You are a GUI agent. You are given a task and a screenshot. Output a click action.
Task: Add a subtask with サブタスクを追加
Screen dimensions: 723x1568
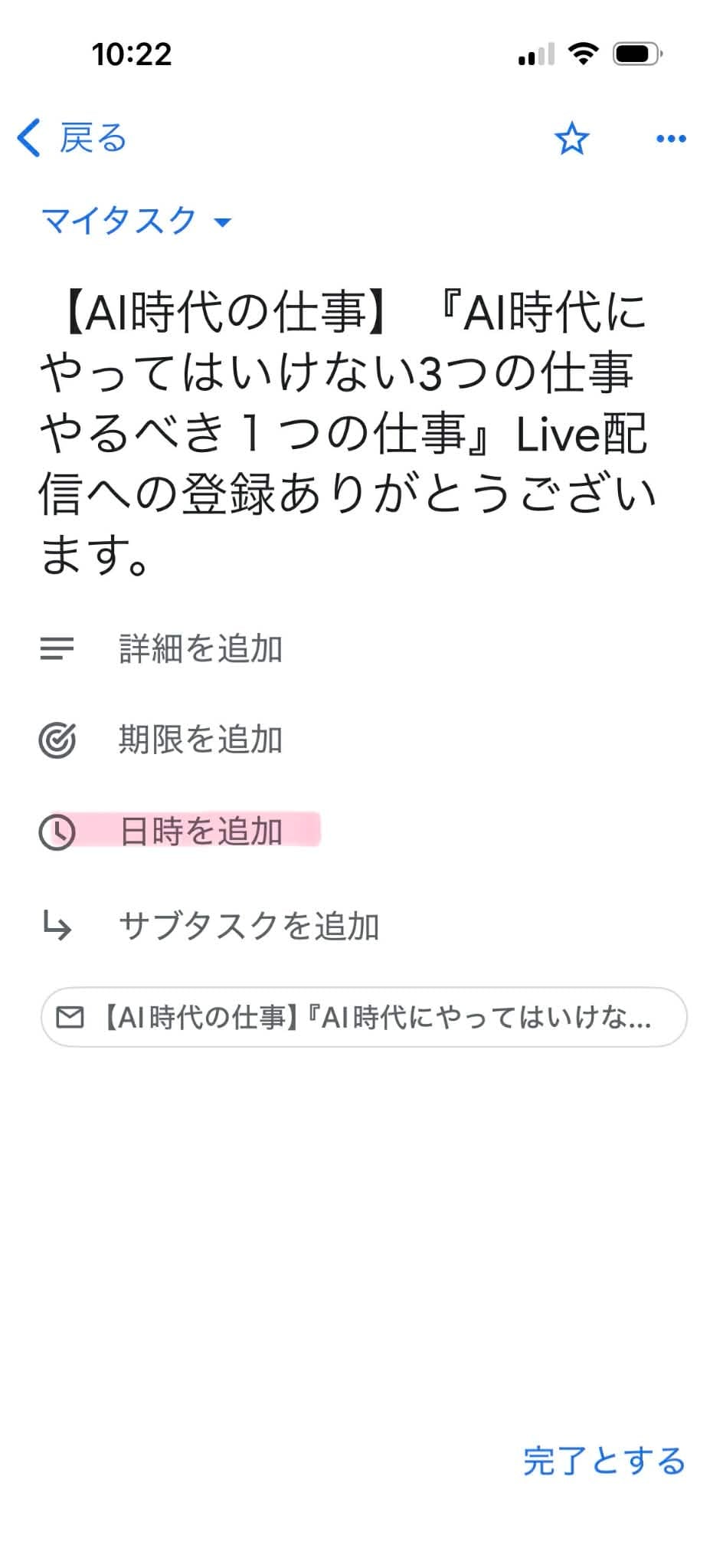248,926
